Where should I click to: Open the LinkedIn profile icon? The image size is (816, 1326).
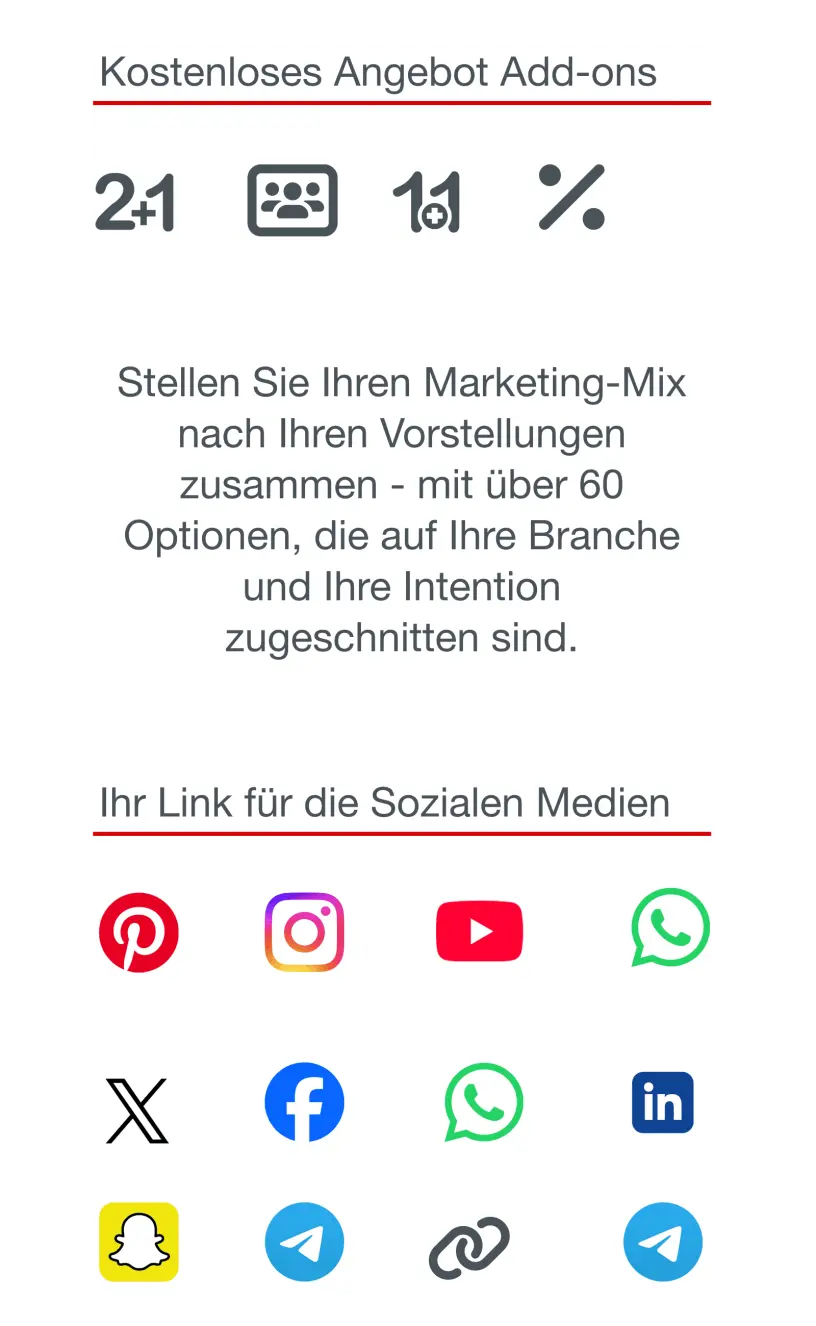click(x=662, y=1102)
